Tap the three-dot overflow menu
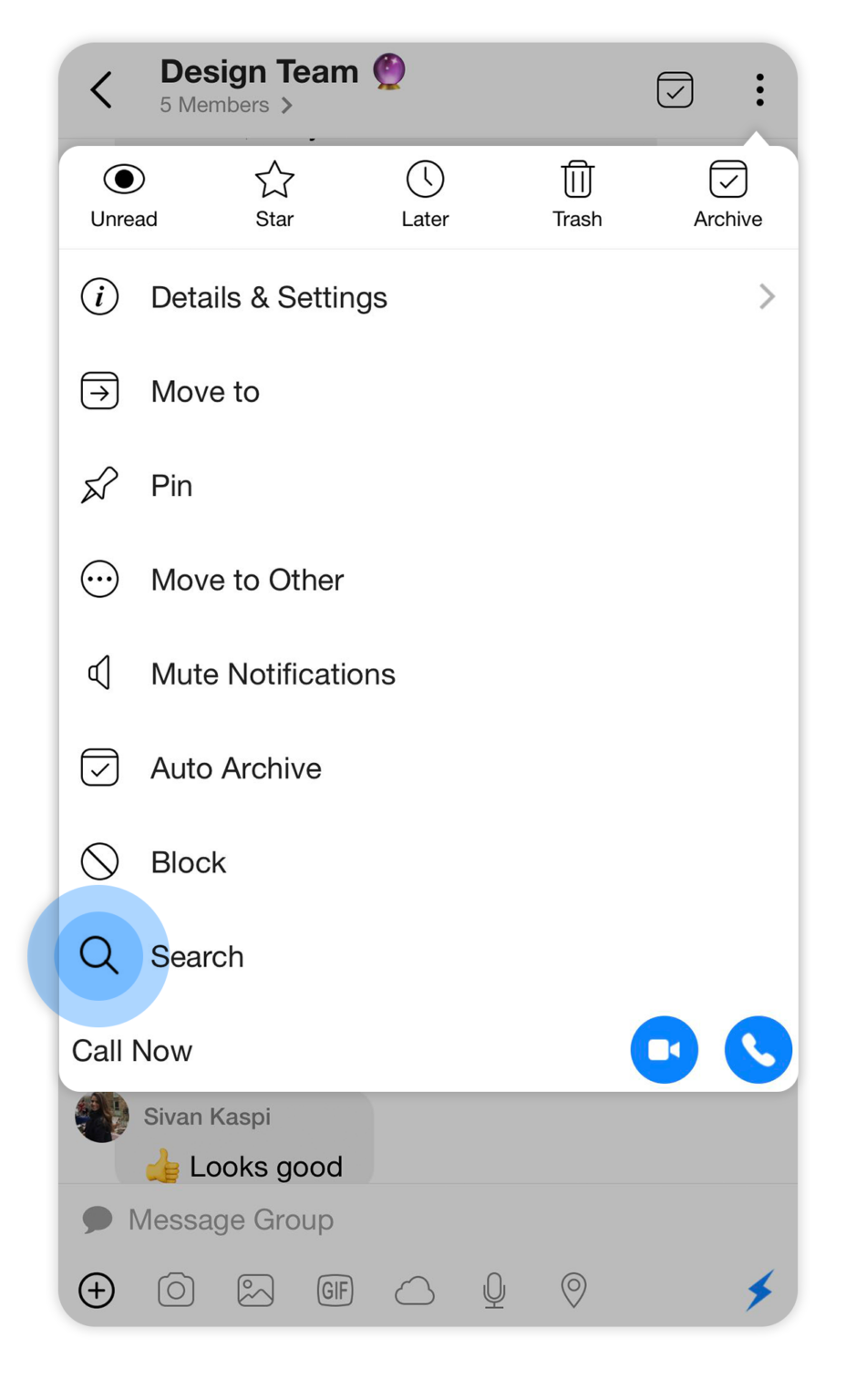This screenshot has height=1400, width=856. coord(759,90)
